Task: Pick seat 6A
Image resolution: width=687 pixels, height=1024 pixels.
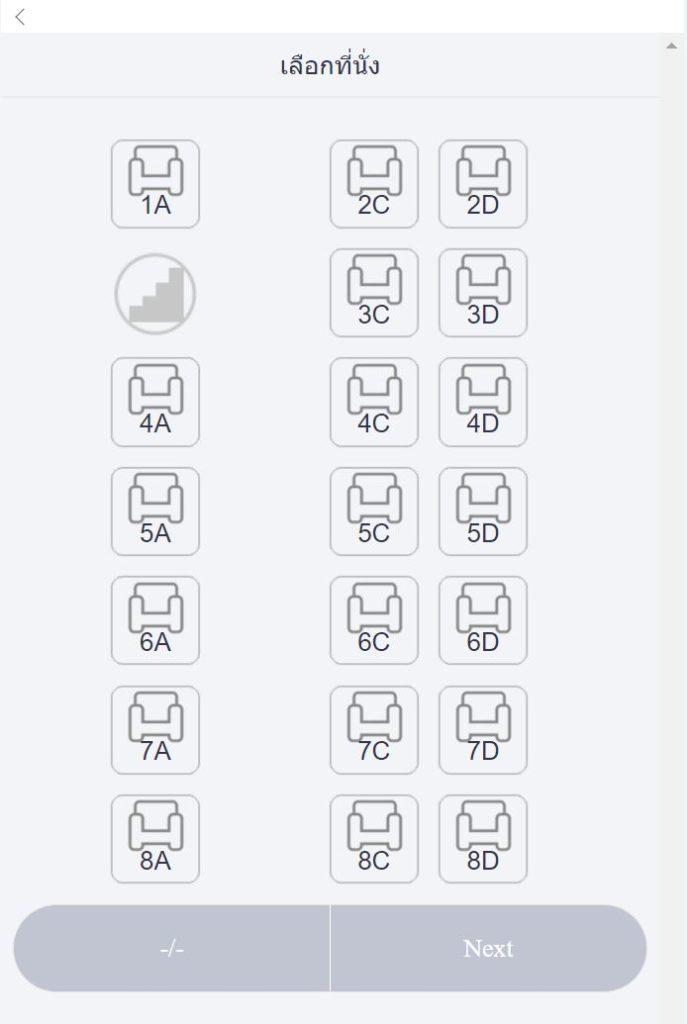Action: coord(155,620)
